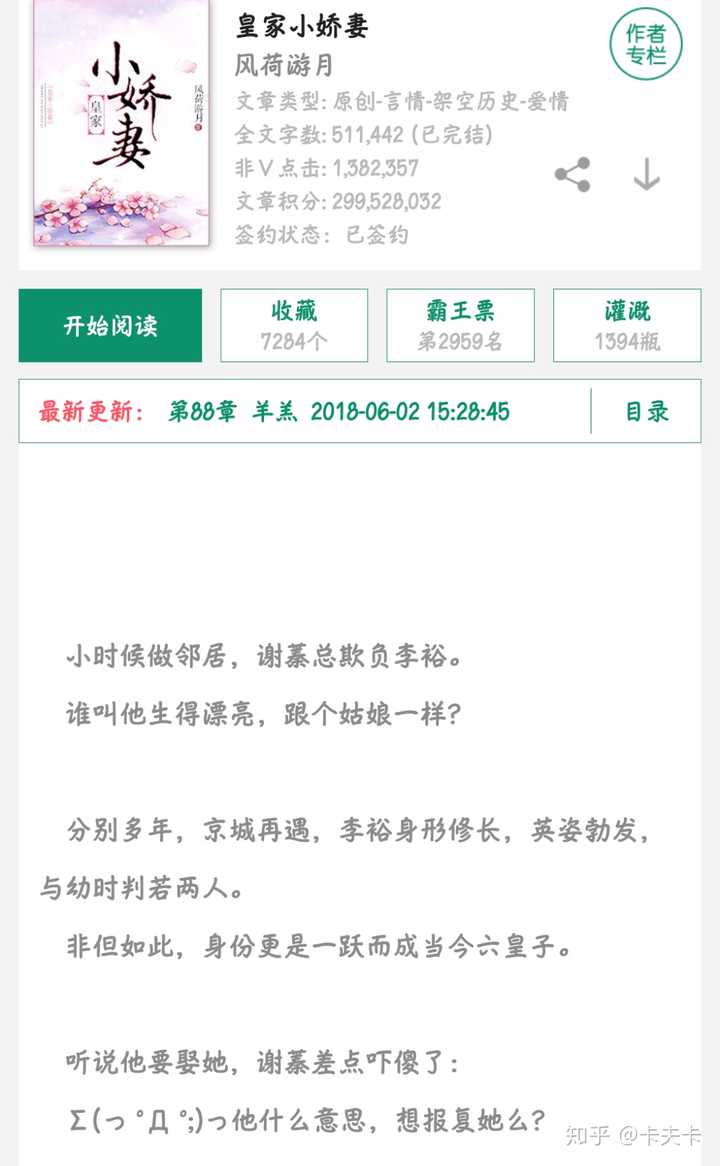Add the novel to 收藏

pos(294,326)
